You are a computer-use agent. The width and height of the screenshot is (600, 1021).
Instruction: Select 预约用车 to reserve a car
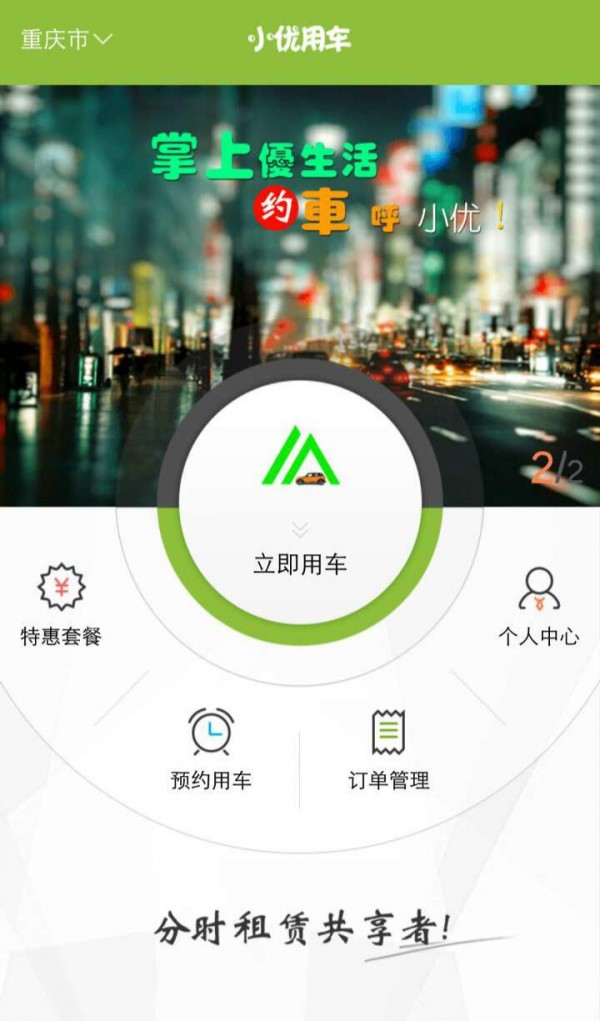pyautogui.click(x=211, y=749)
